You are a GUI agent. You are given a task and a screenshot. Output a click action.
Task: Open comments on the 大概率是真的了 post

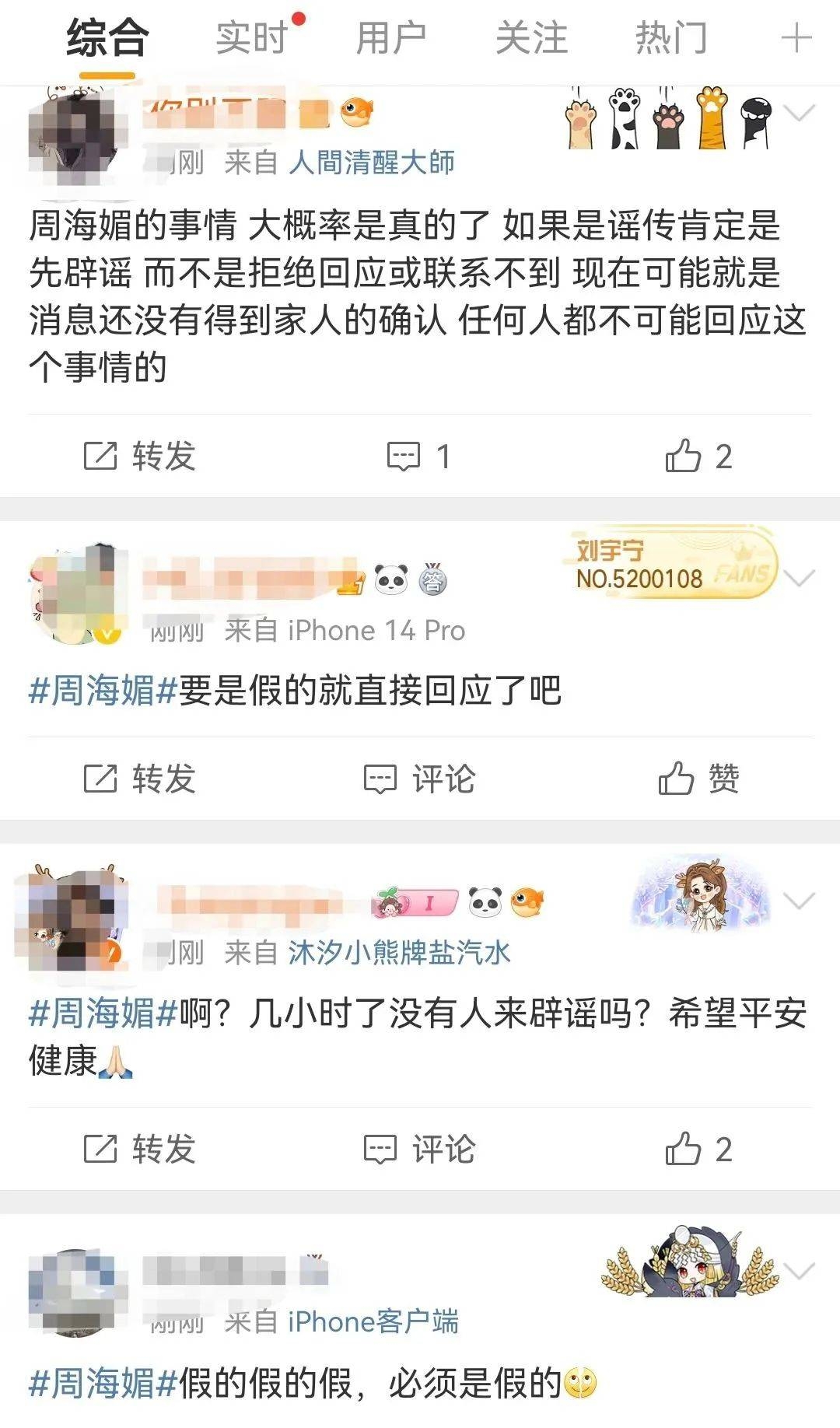tap(419, 457)
